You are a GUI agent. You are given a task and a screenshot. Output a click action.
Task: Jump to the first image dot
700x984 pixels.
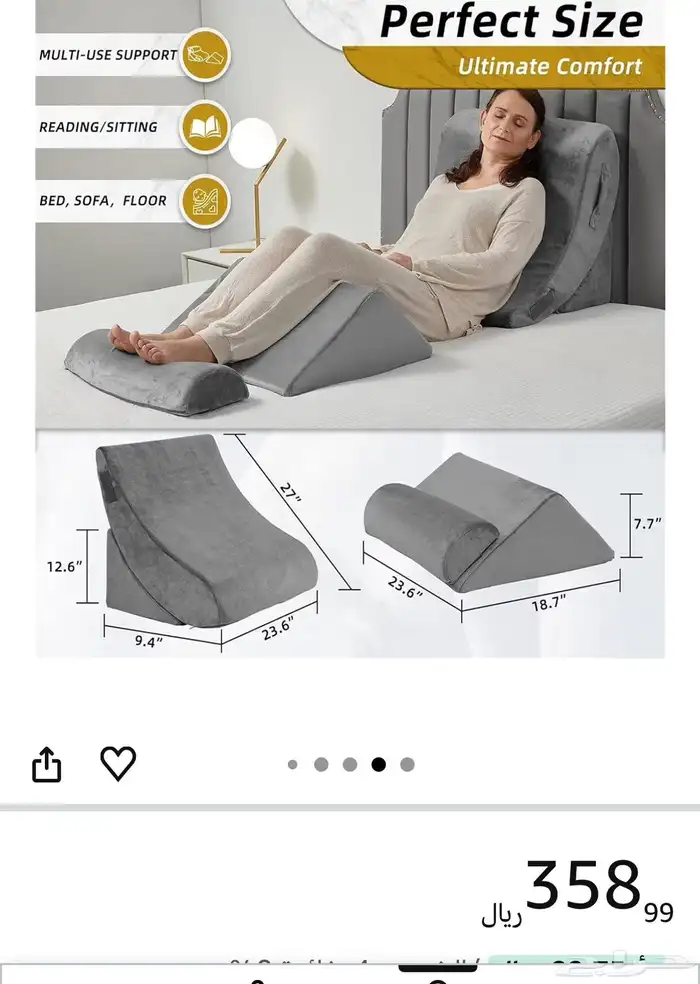[x=293, y=764]
